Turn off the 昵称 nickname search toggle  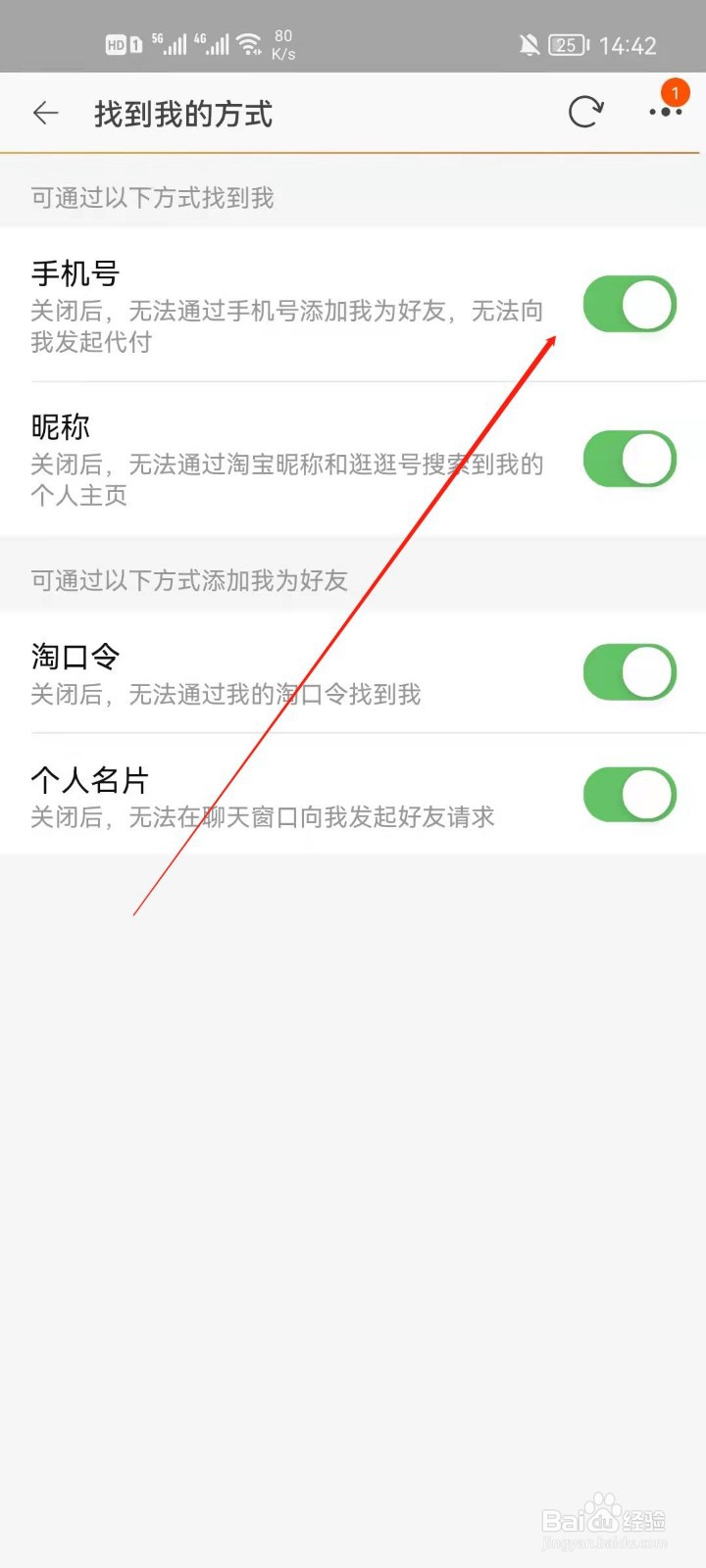click(x=629, y=459)
